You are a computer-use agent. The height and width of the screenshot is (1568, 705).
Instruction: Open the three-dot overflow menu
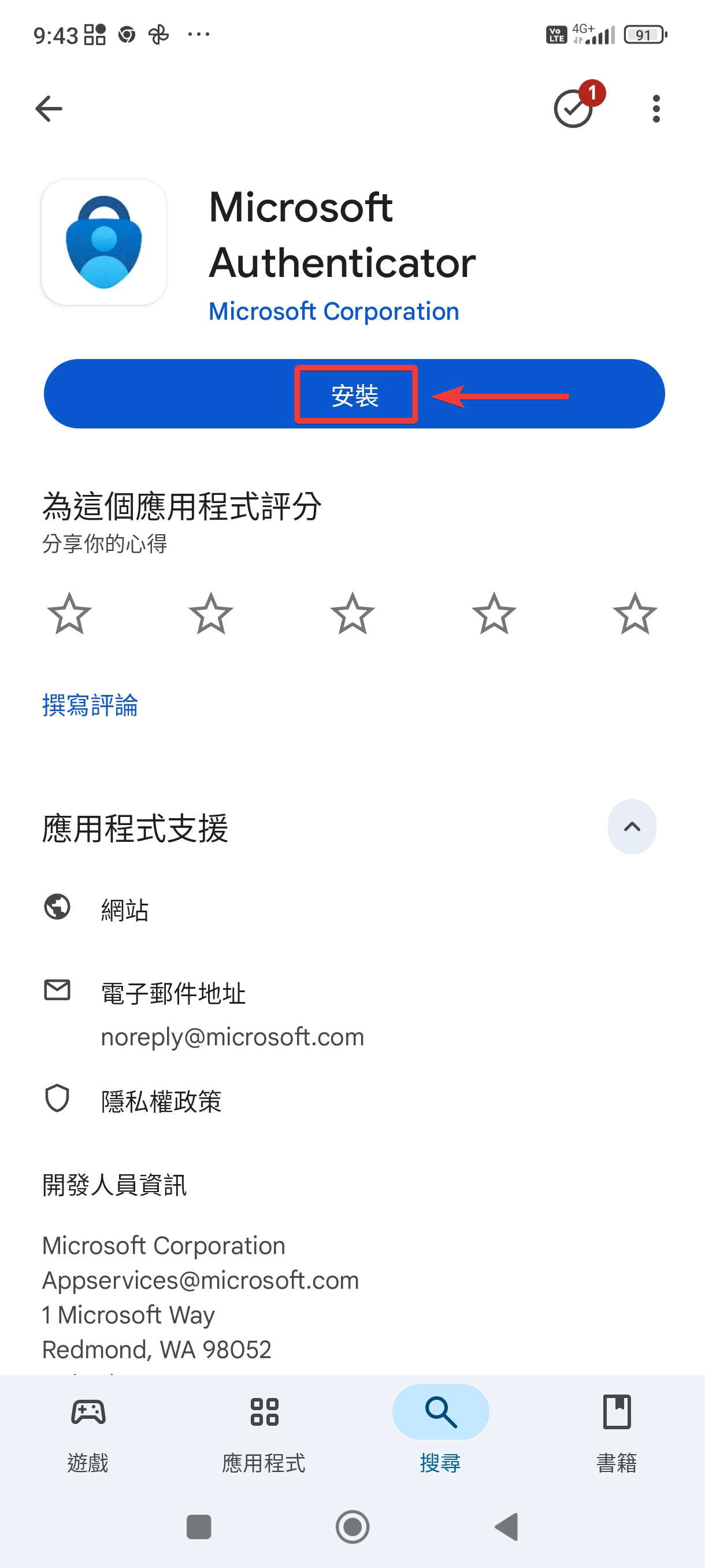point(656,109)
